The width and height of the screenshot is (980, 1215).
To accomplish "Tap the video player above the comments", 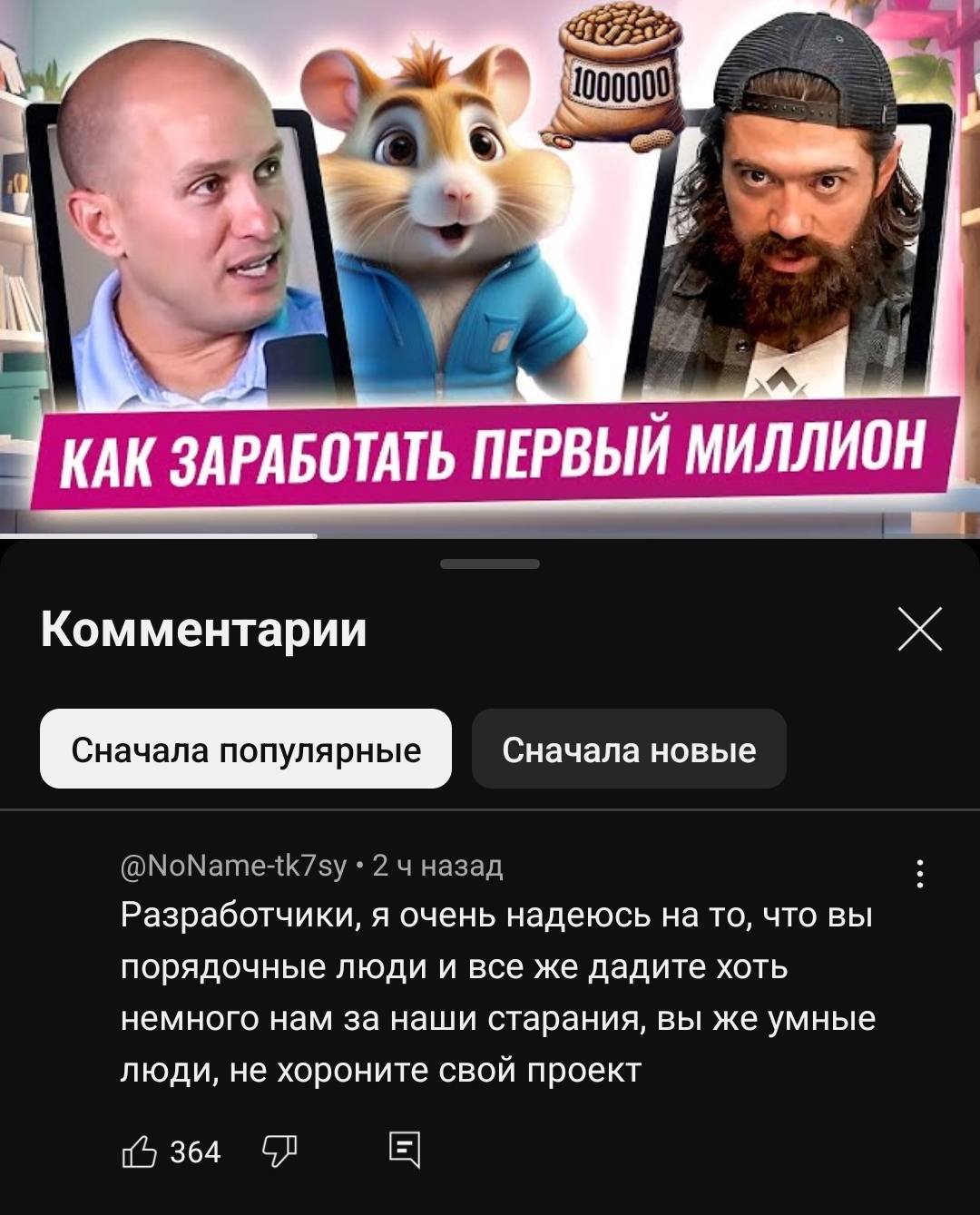I will point(490,263).
